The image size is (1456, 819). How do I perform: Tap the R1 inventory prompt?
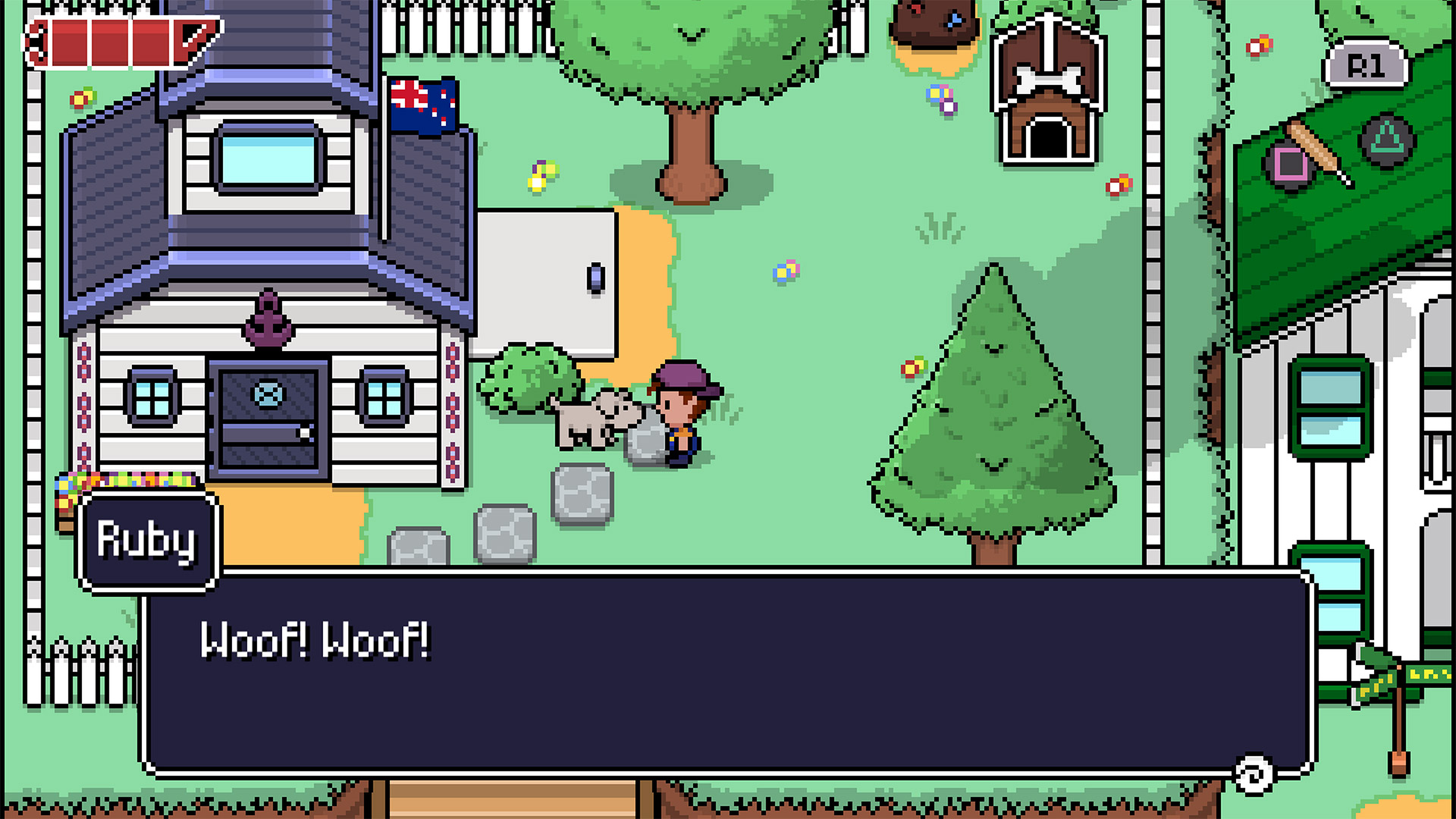point(1366,66)
